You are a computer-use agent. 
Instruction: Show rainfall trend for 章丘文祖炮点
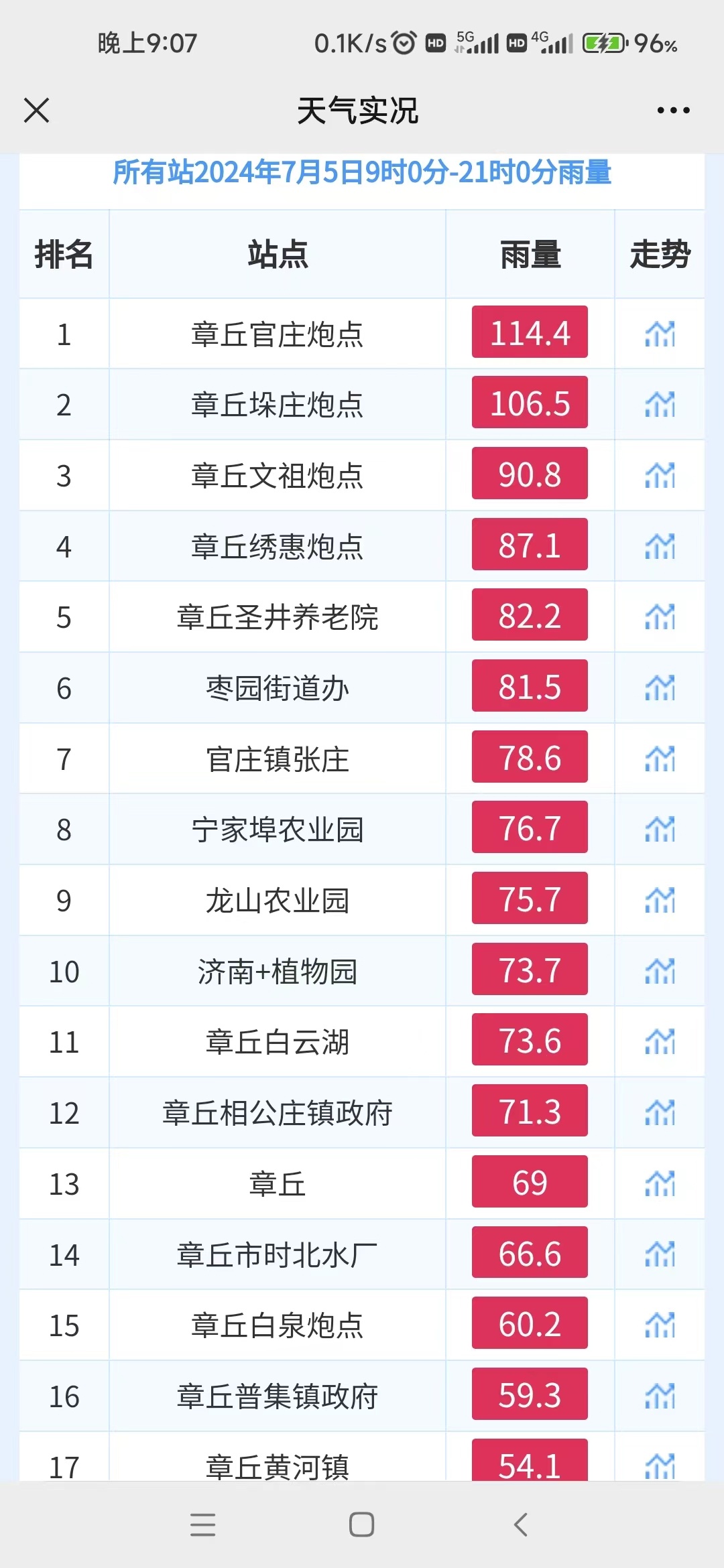[x=660, y=475]
